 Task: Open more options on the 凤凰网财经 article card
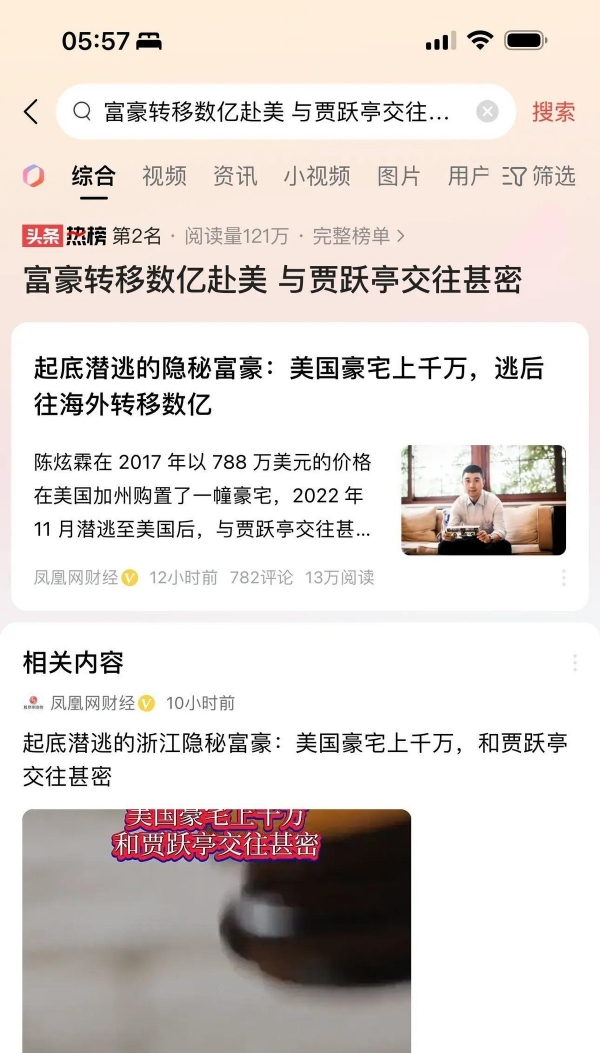(564, 578)
